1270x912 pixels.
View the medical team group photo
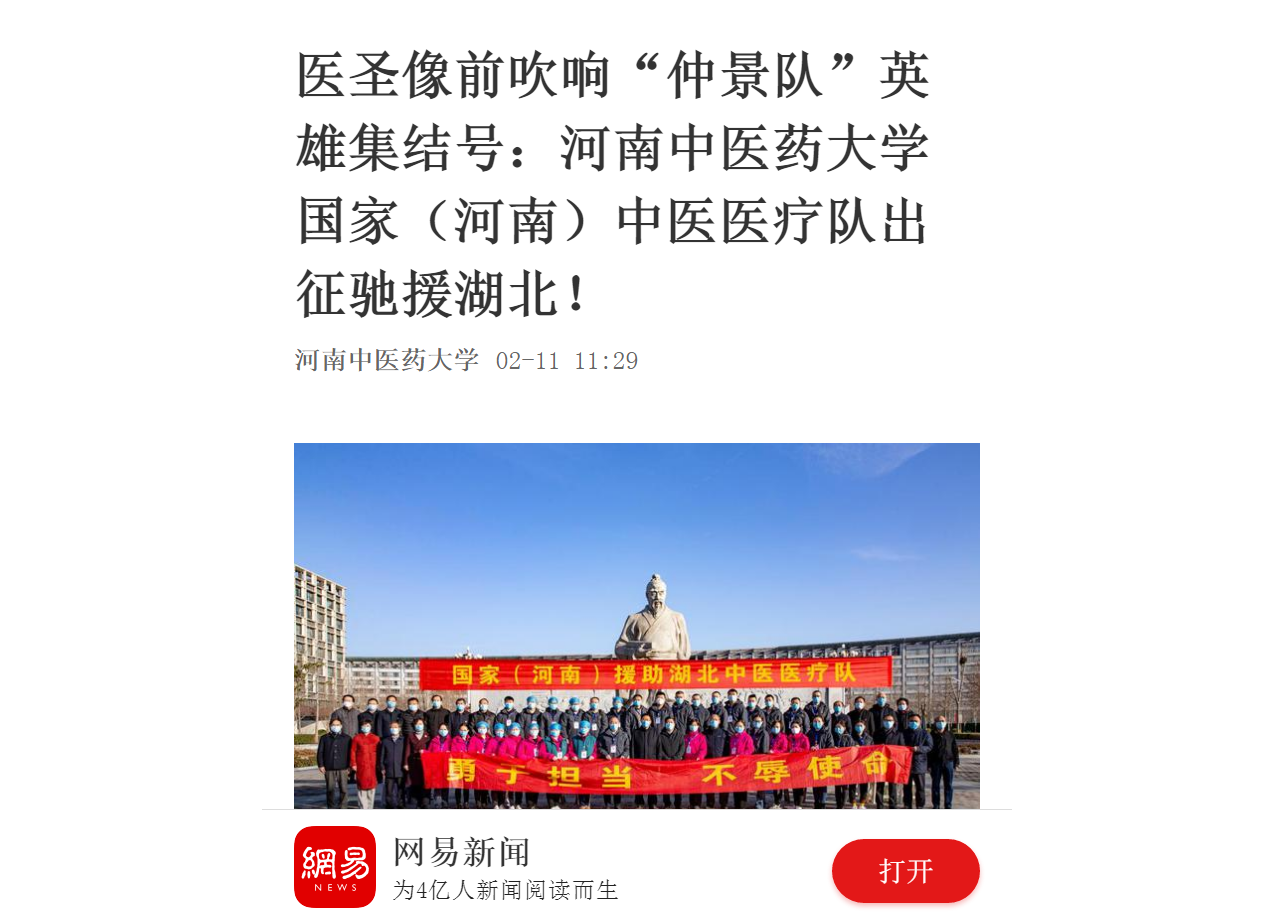tap(636, 625)
